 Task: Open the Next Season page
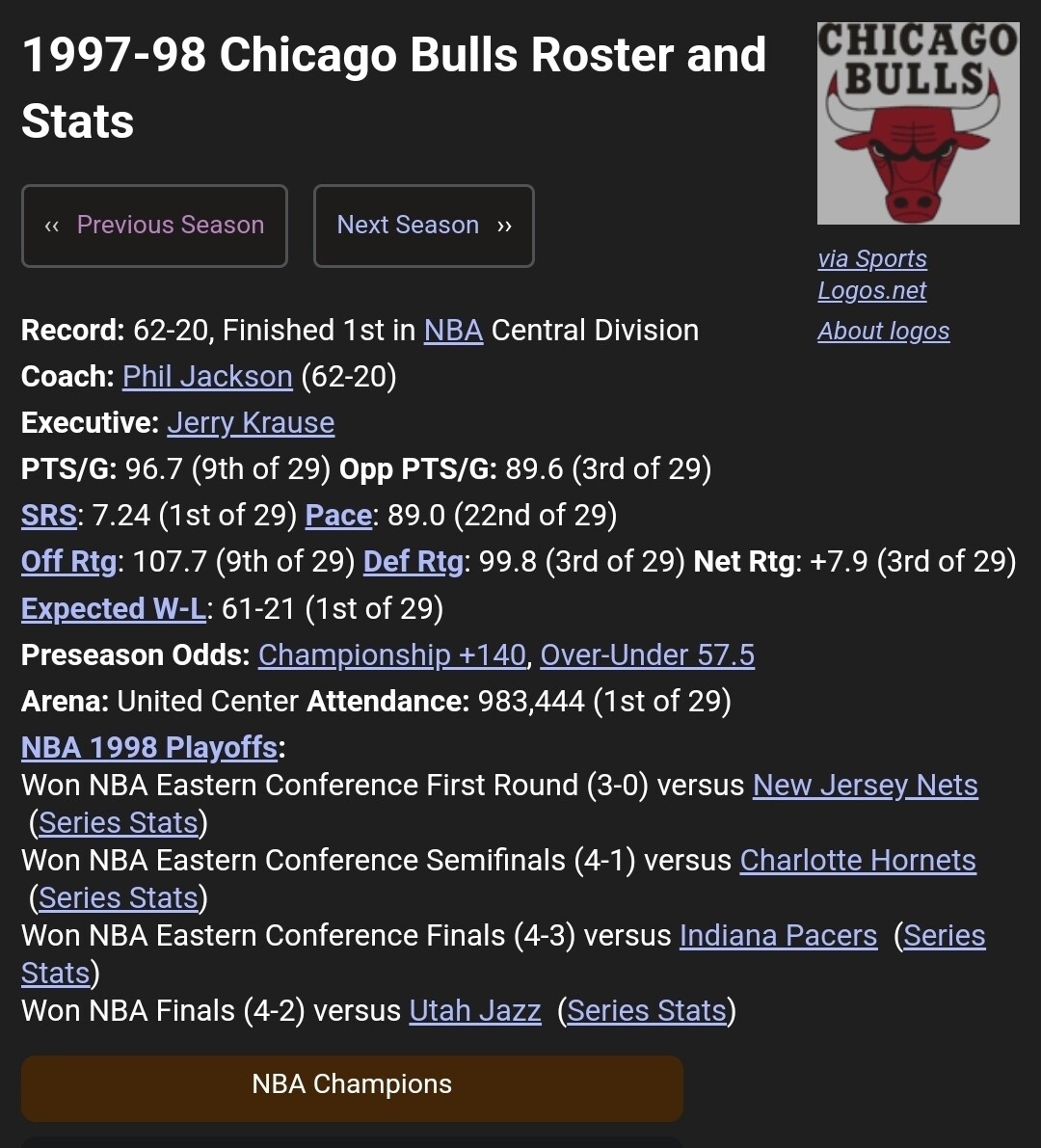(x=424, y=226)
